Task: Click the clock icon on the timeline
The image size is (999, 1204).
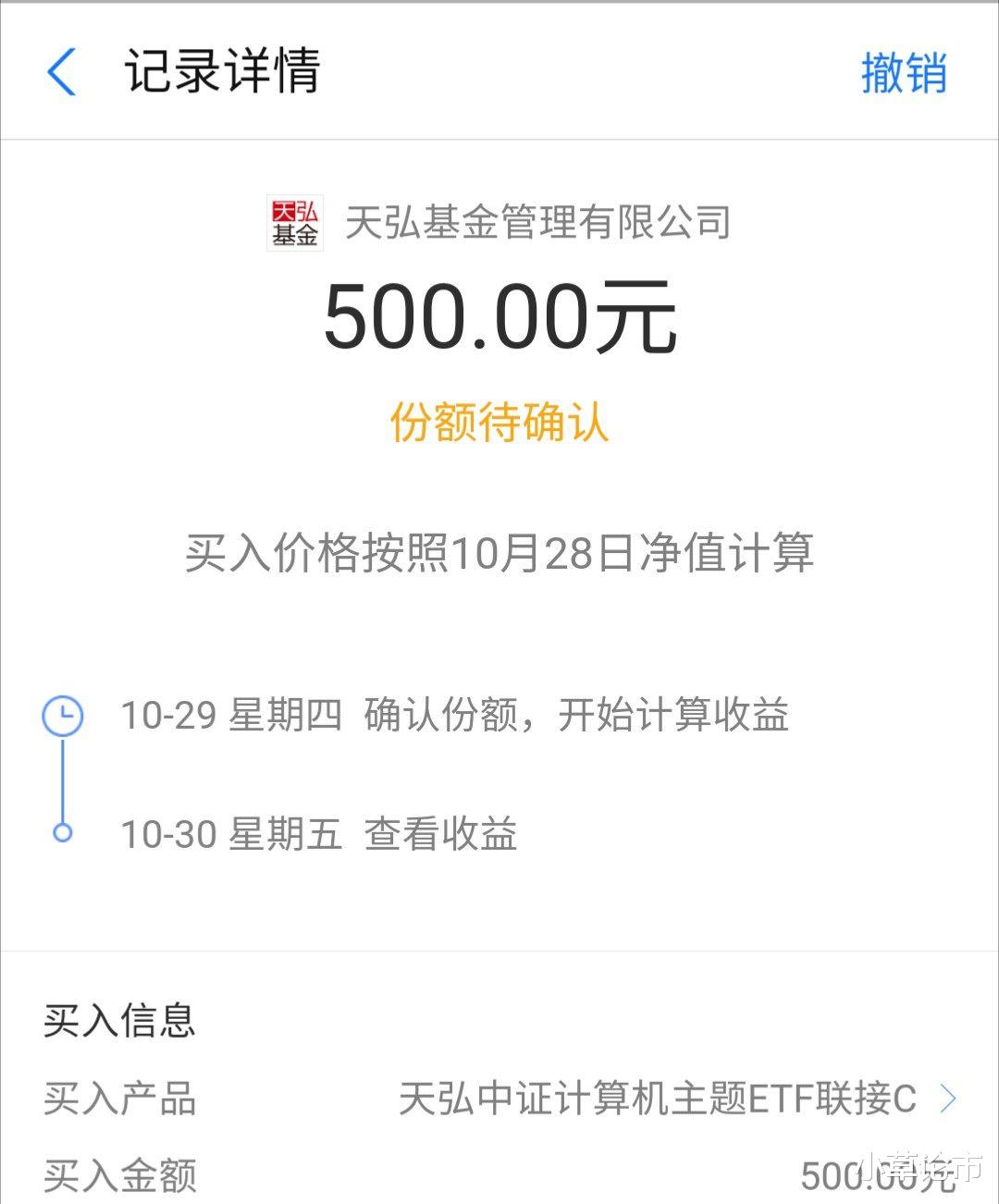Action: point(63,714)
